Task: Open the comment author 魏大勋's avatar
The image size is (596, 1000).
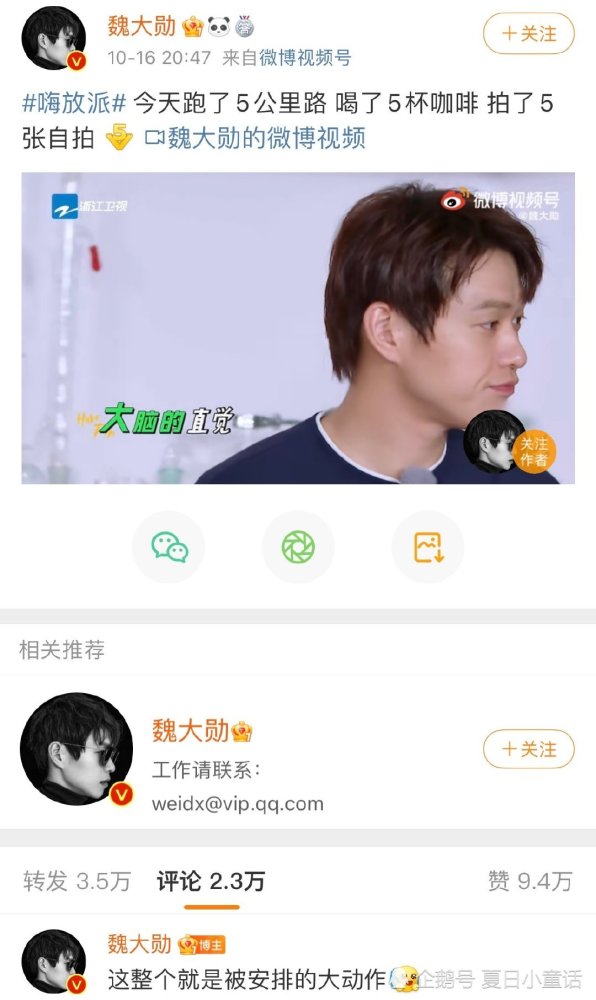Action: tap(54, 961)
